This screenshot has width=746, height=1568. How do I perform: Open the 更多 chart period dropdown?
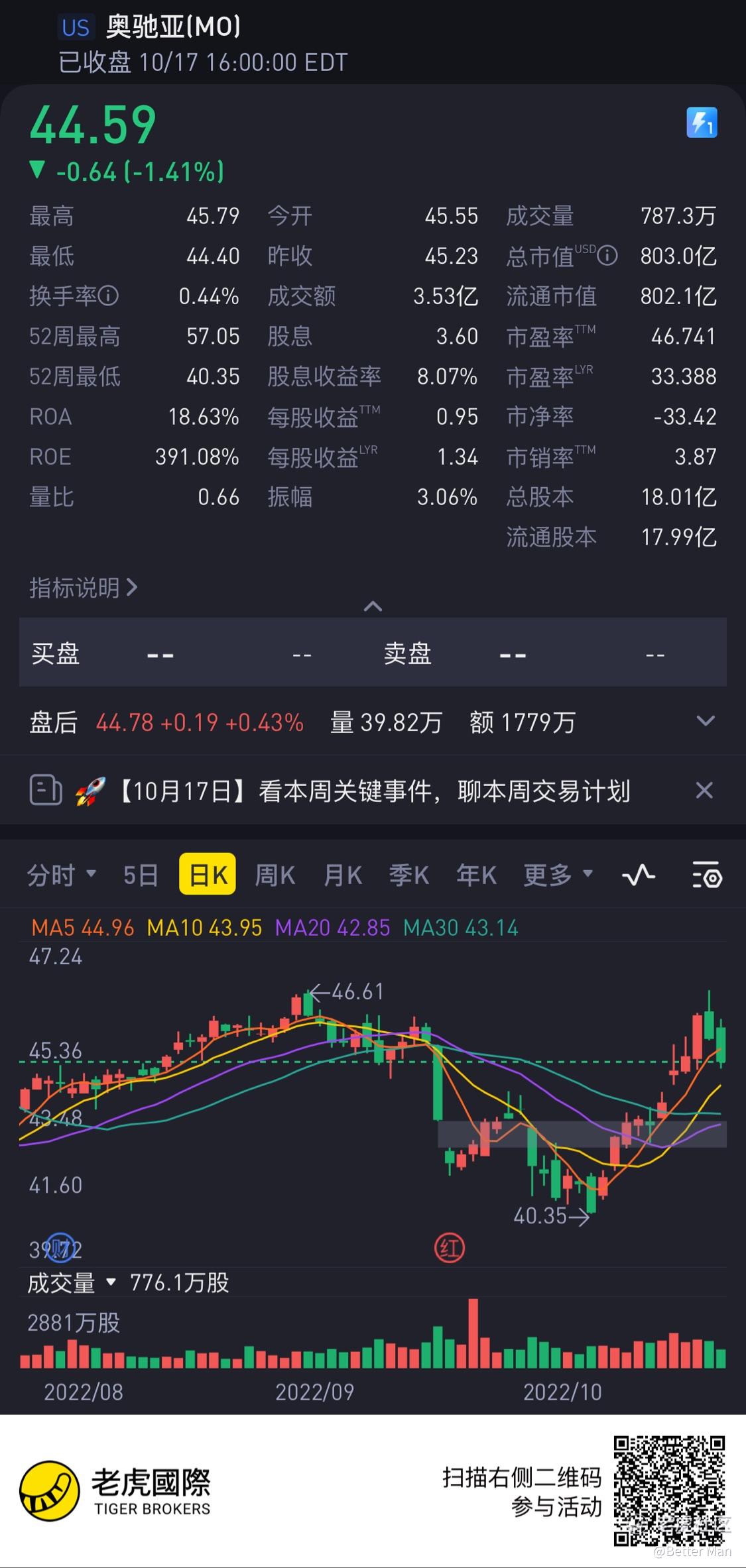(558, 875)
